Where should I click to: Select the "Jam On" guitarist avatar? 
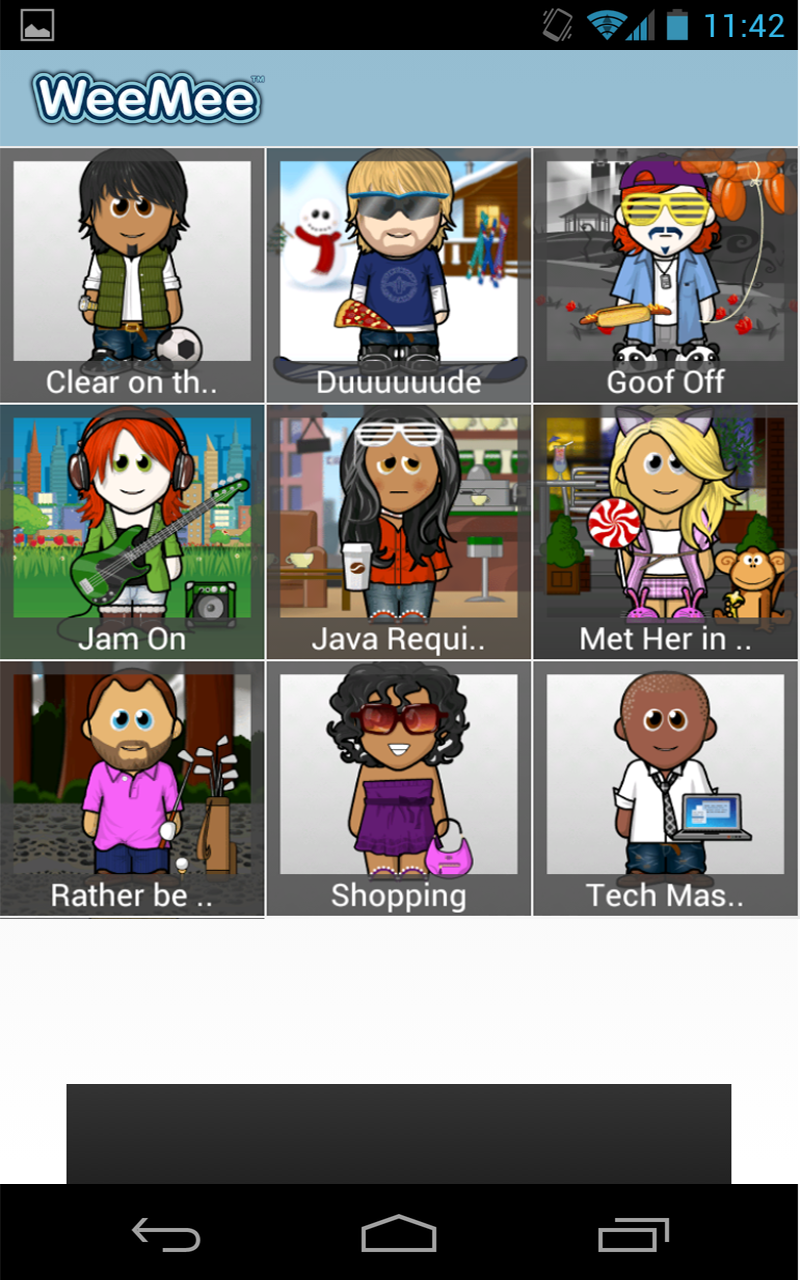coord(132,527)
